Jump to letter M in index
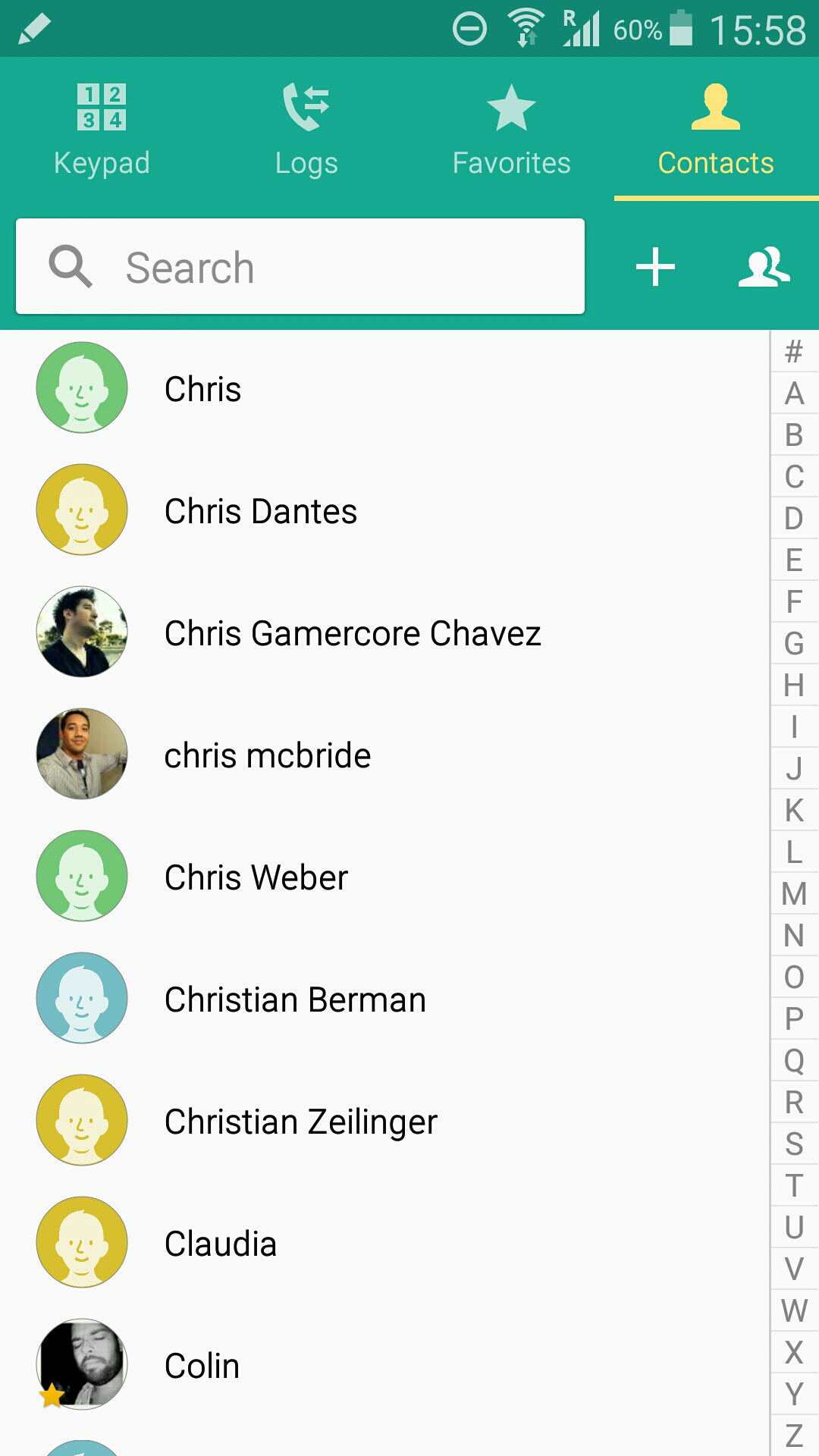Image resolution: width=819 pixels, height=1456 pixels. point(794,894)
